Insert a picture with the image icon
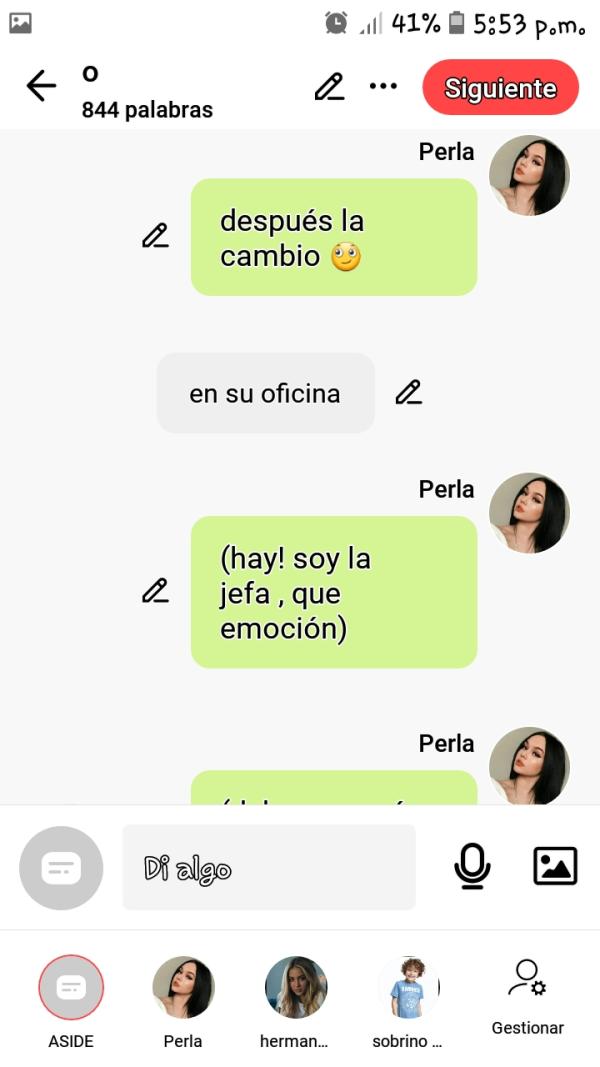The height and width of the screenshot is (1067, 600). pos(555,866)
